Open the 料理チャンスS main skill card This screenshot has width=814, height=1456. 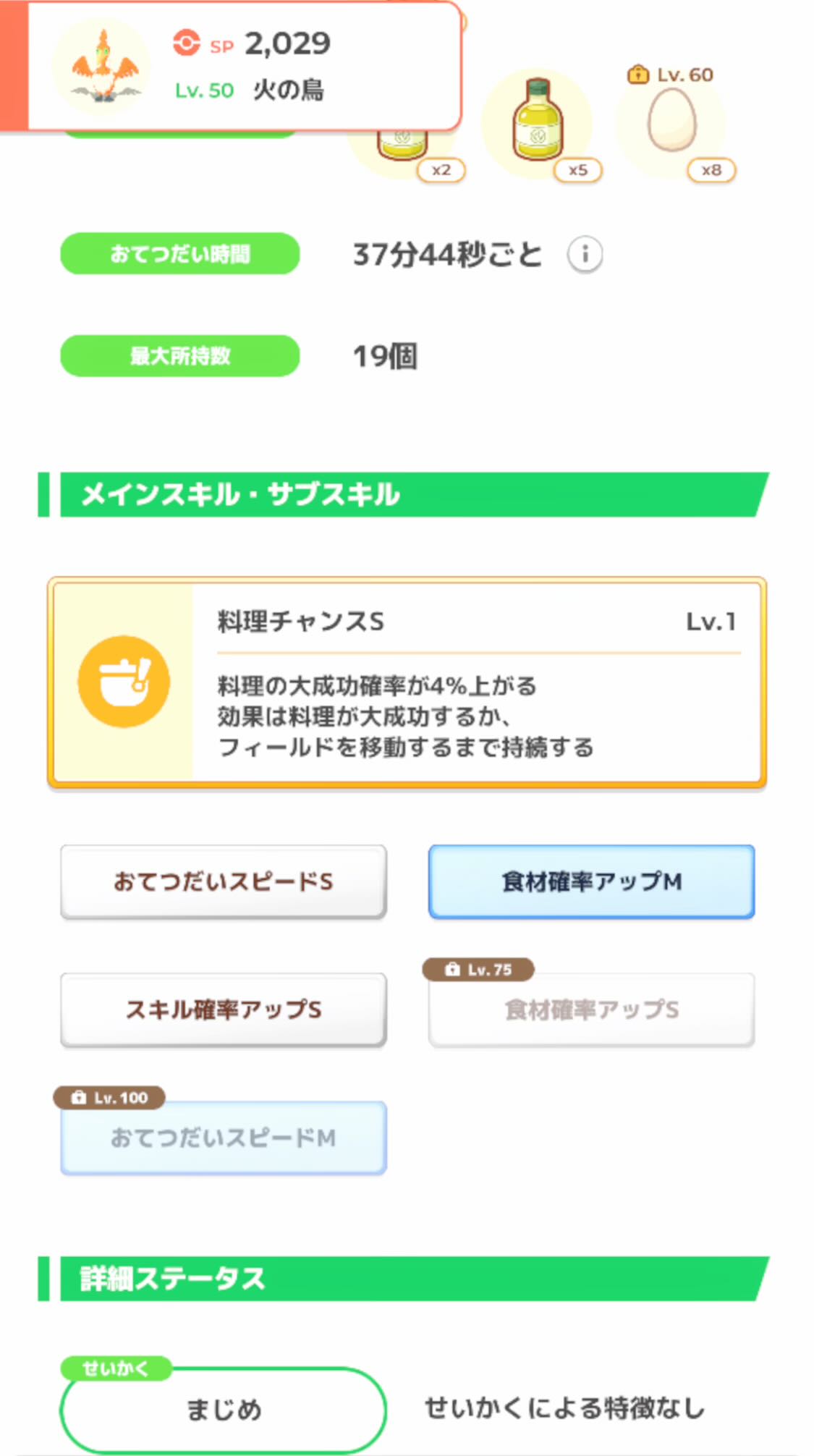point(407,682)
